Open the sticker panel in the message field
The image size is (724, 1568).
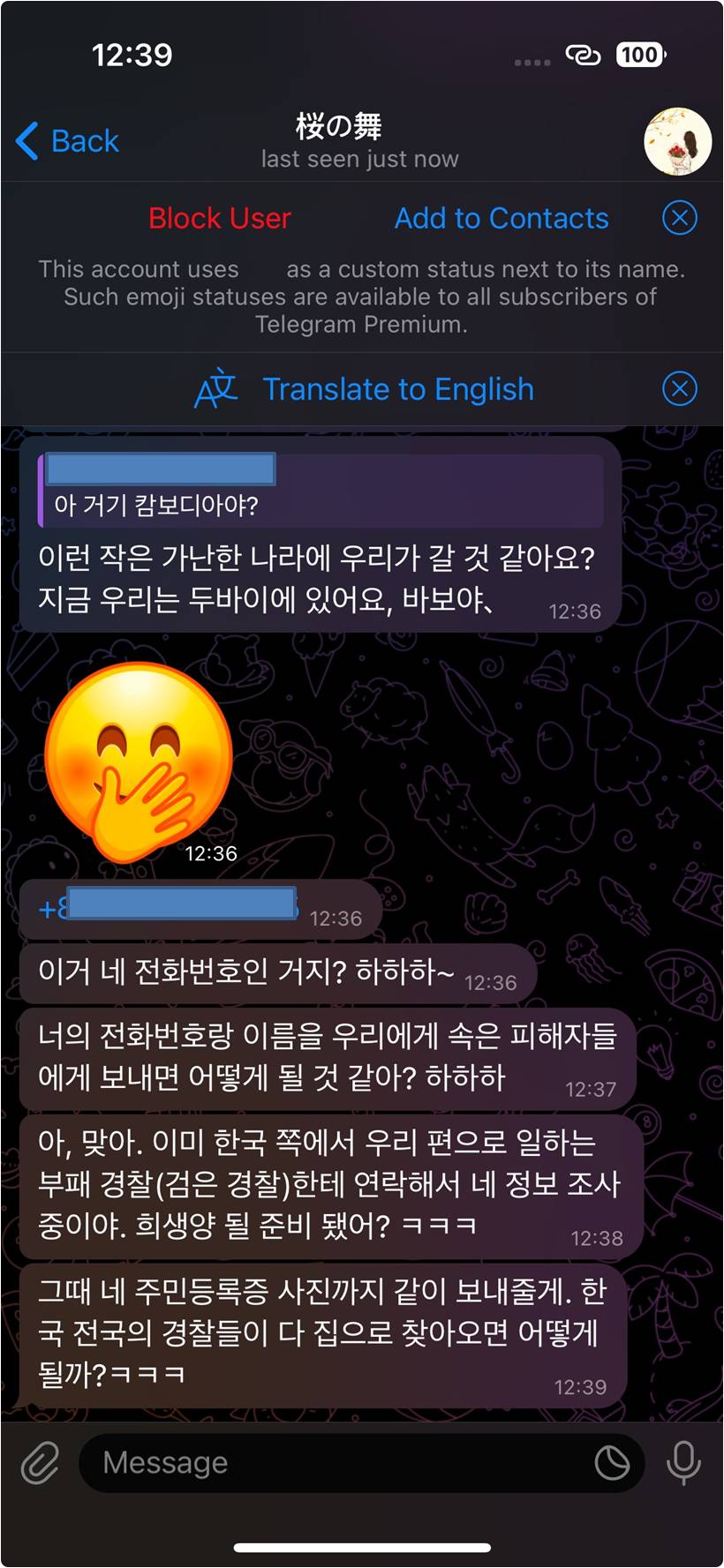pos(612,1462)
